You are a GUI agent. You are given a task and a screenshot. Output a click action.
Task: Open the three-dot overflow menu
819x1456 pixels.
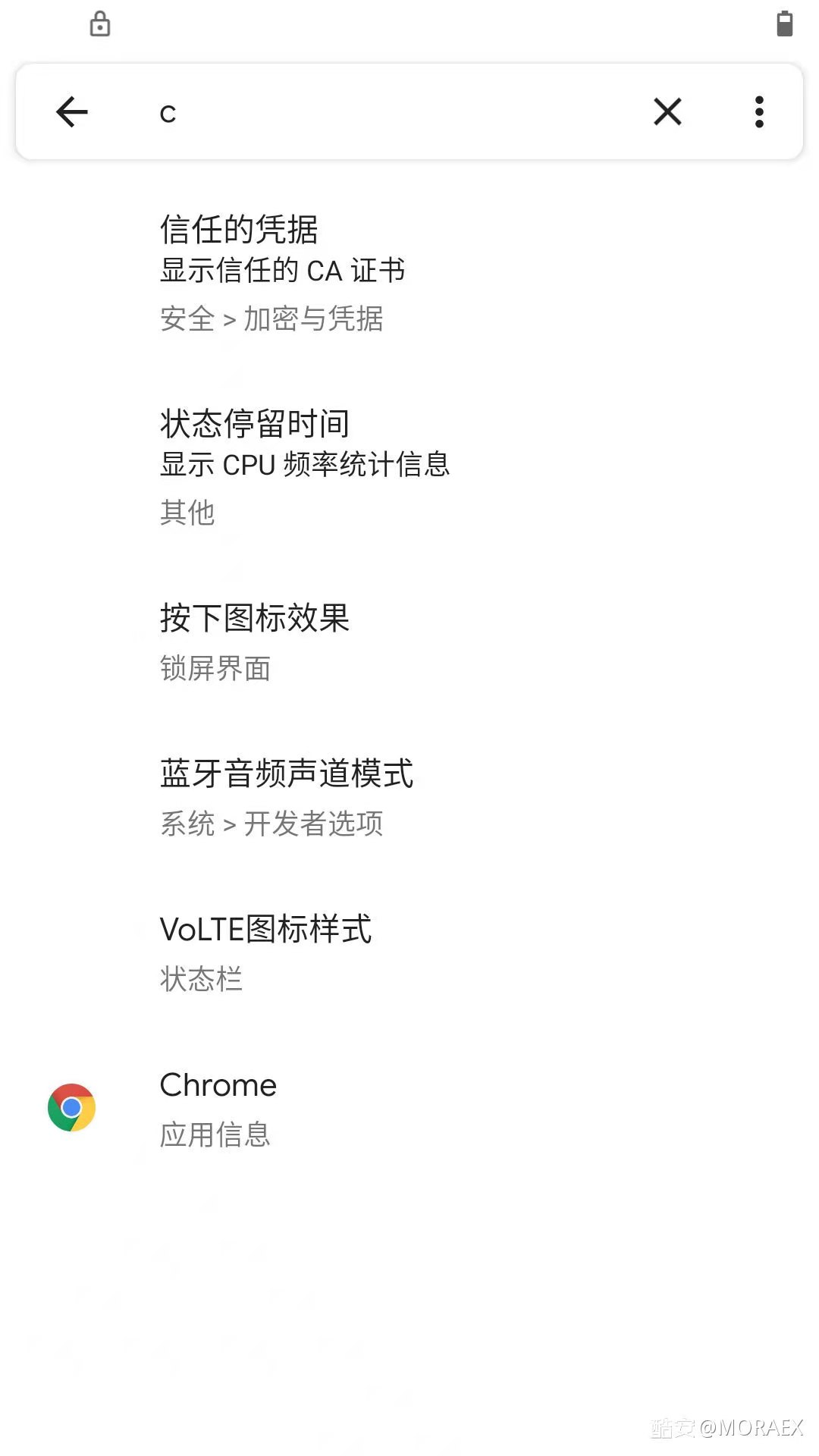tap(759, 112)
